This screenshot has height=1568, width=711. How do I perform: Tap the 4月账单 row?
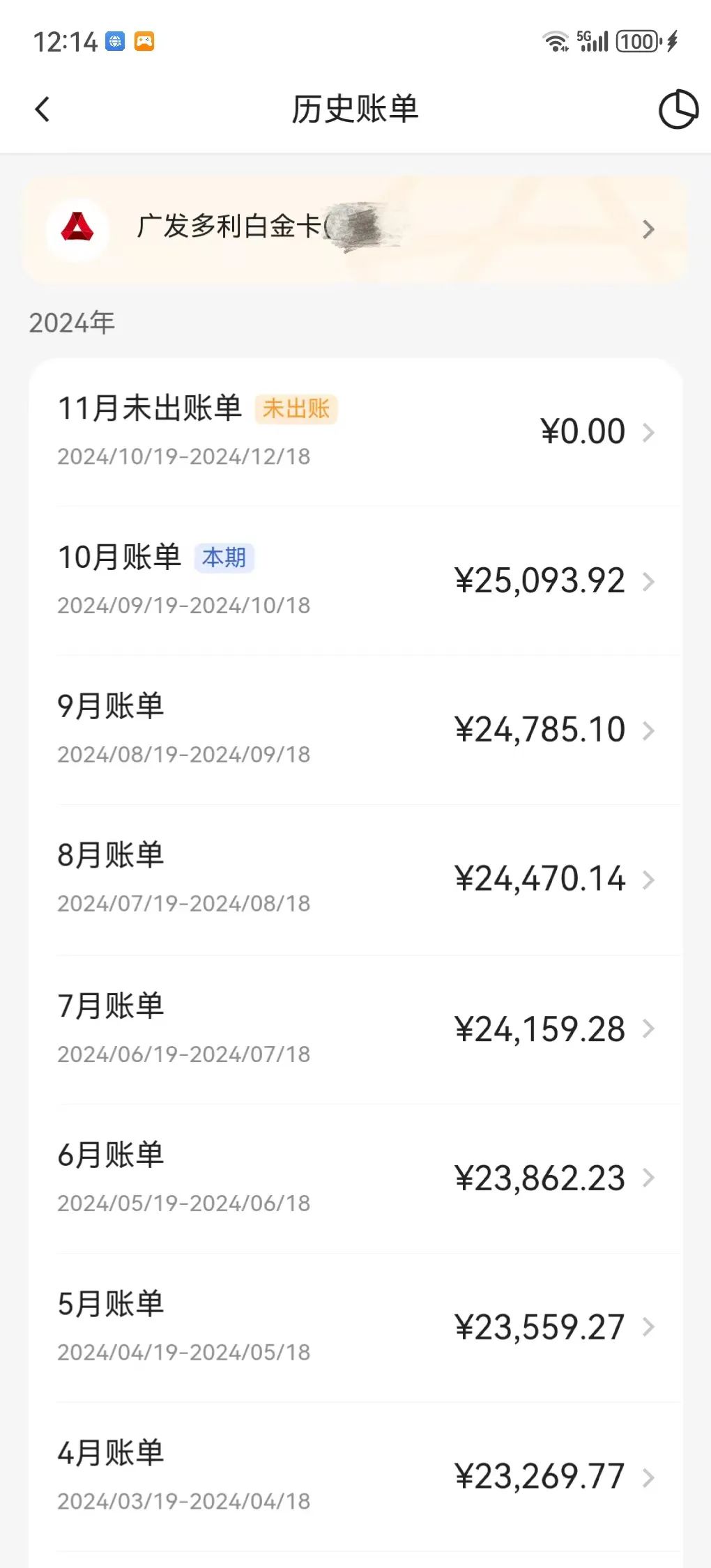pyautogui.click(x=355, y=1476)
